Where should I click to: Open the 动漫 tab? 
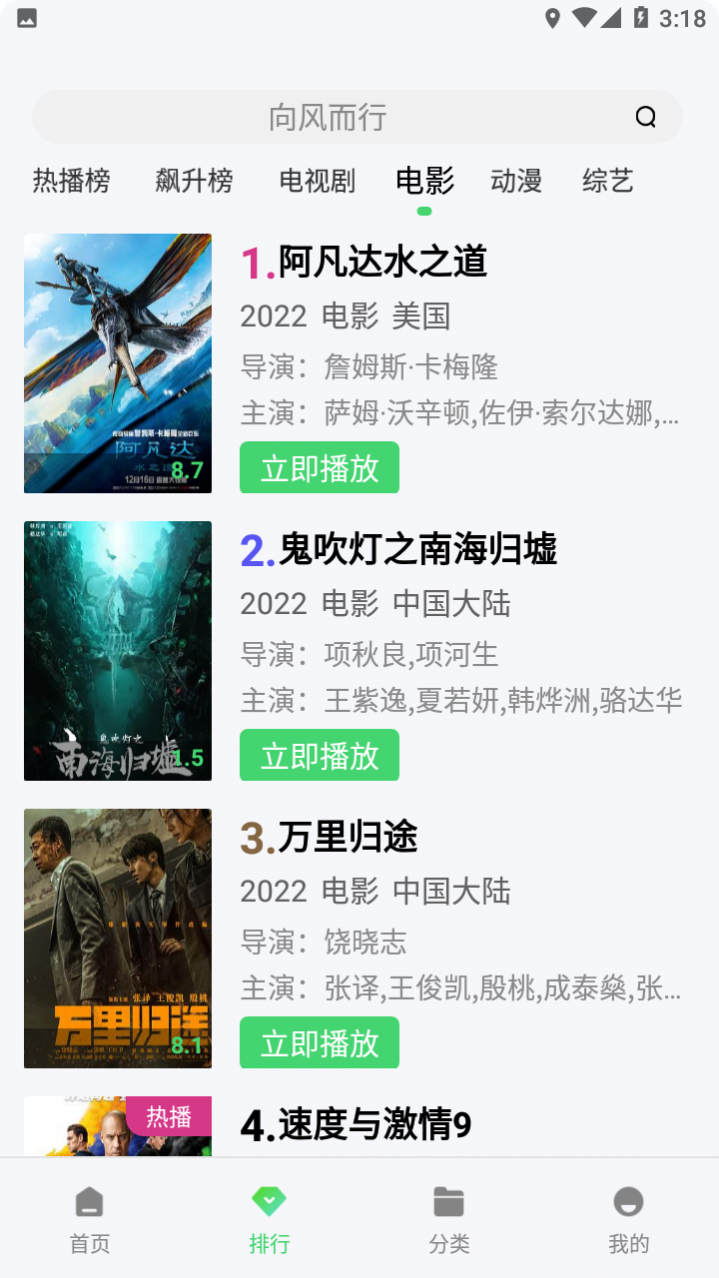(x=516, y=181)
